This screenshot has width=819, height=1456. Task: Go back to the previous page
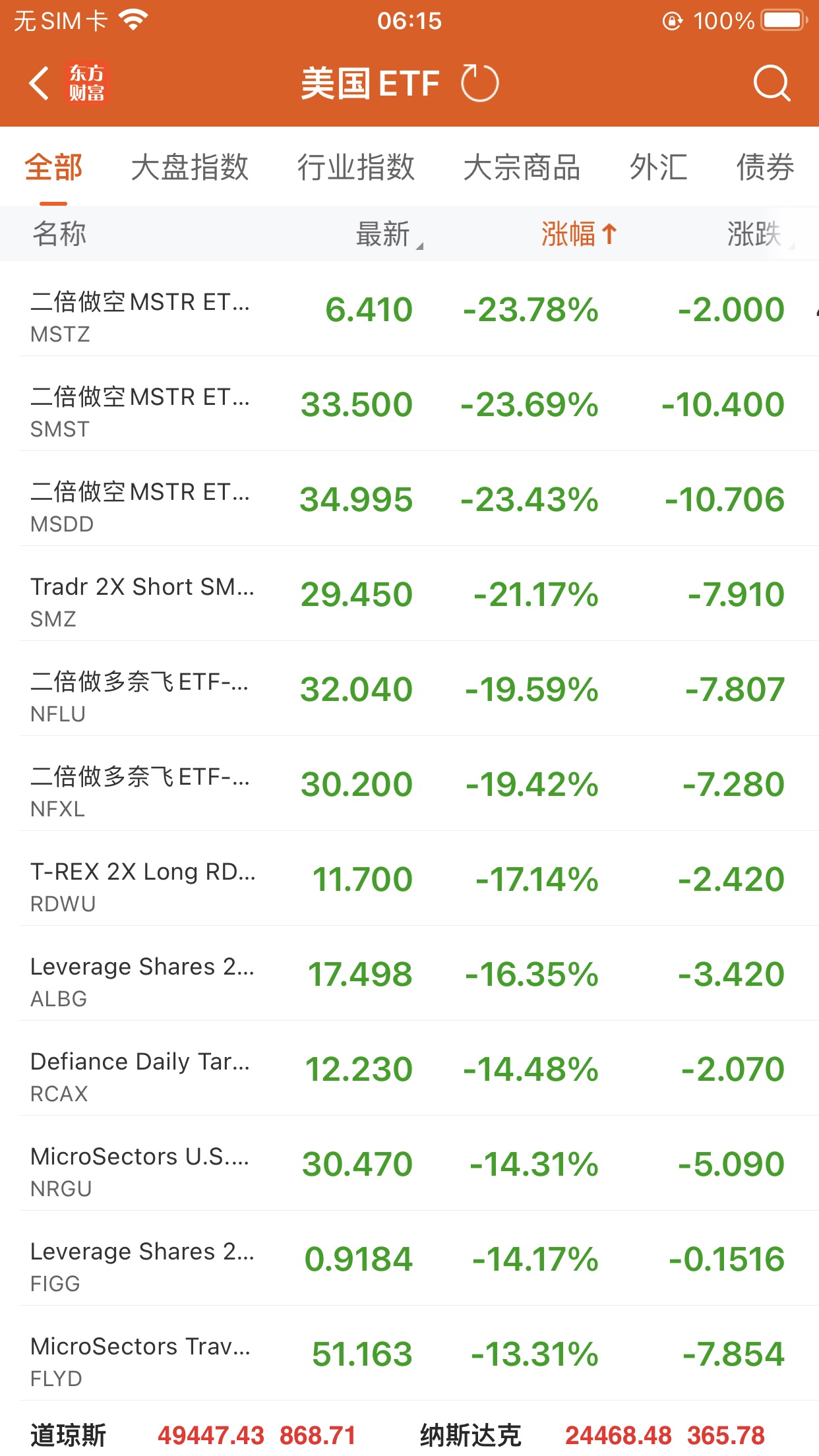click(x=40, y=84)
